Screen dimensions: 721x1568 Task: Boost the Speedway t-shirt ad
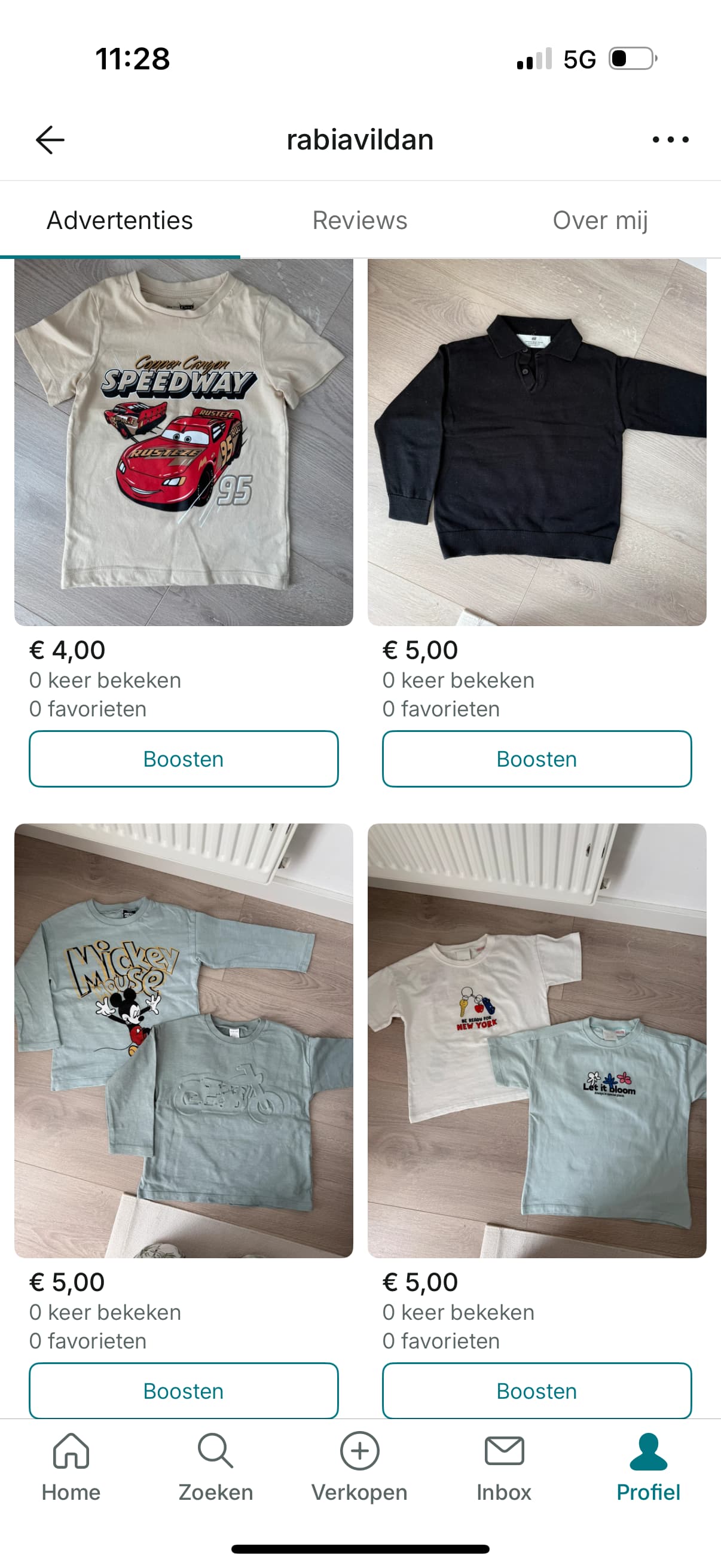pos(184,759)
